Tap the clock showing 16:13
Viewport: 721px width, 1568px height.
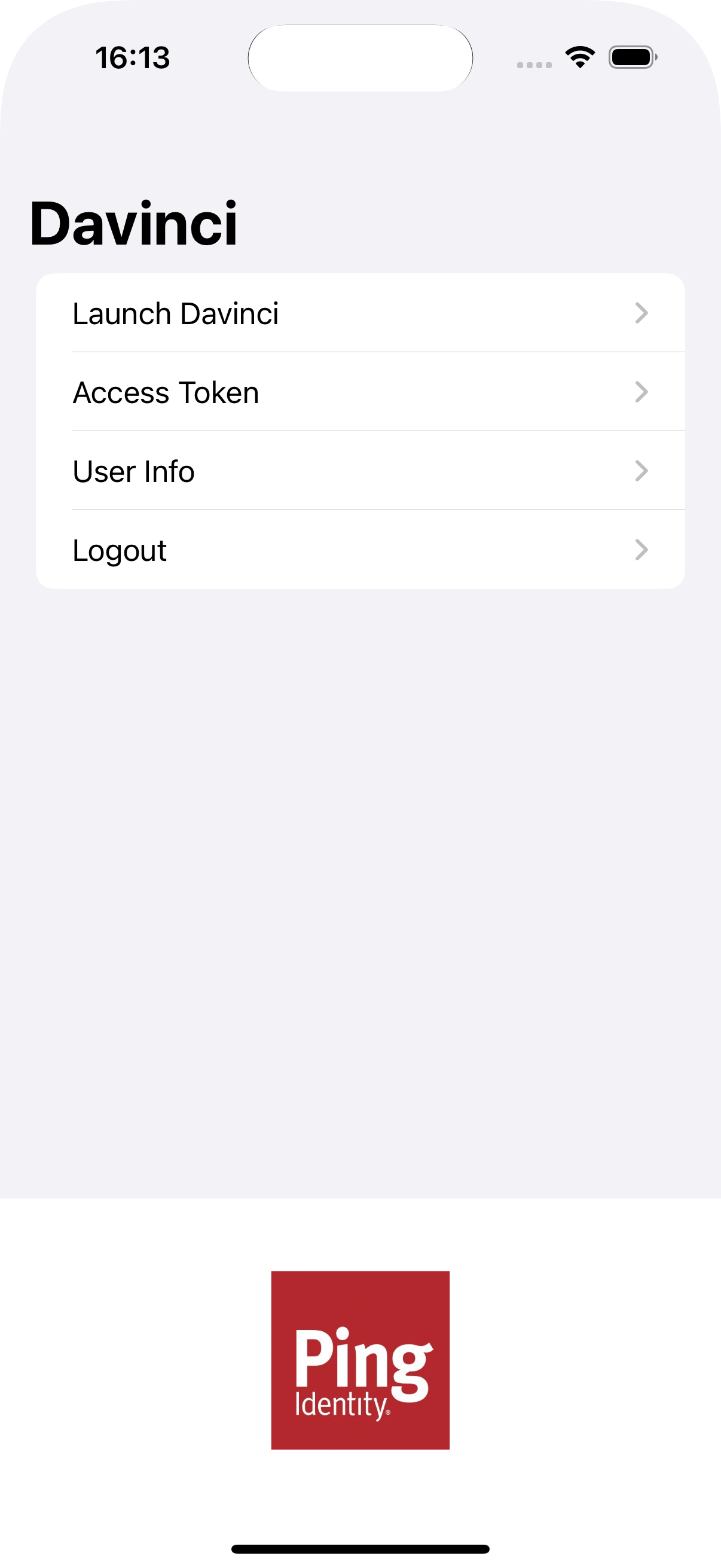132,58
